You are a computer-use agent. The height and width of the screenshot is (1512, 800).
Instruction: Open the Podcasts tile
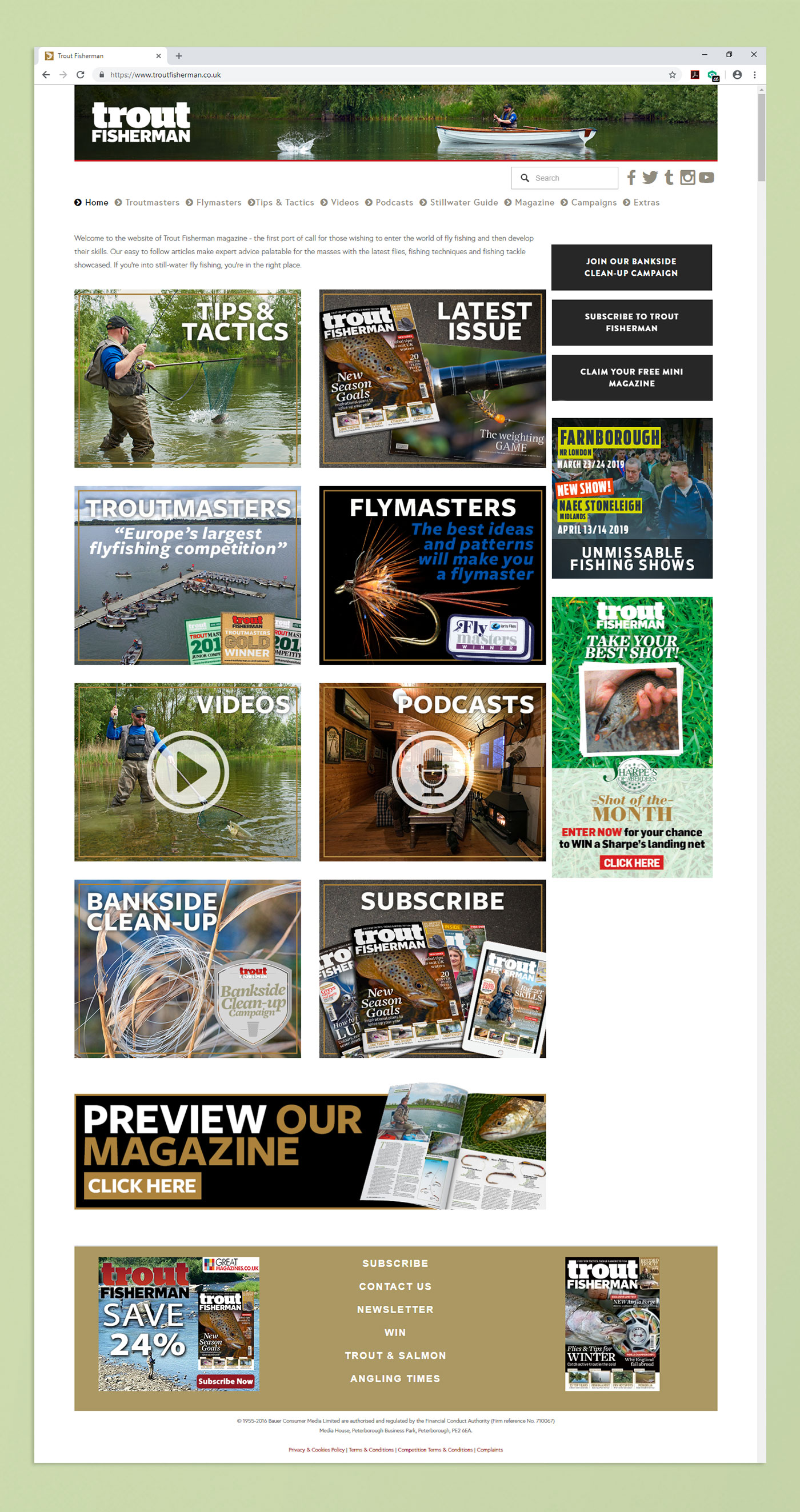pos(433,772)
